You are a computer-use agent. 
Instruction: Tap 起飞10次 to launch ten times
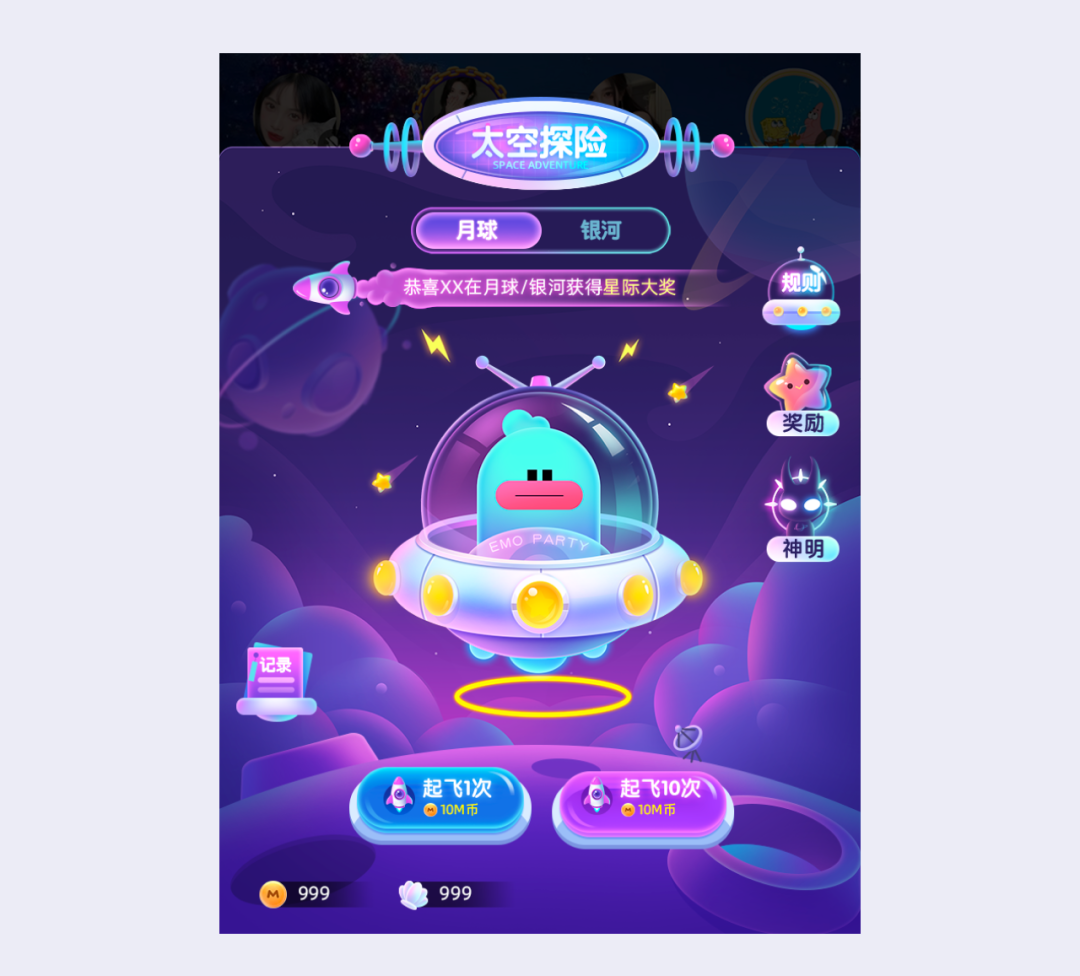click(x=643, y=797)
